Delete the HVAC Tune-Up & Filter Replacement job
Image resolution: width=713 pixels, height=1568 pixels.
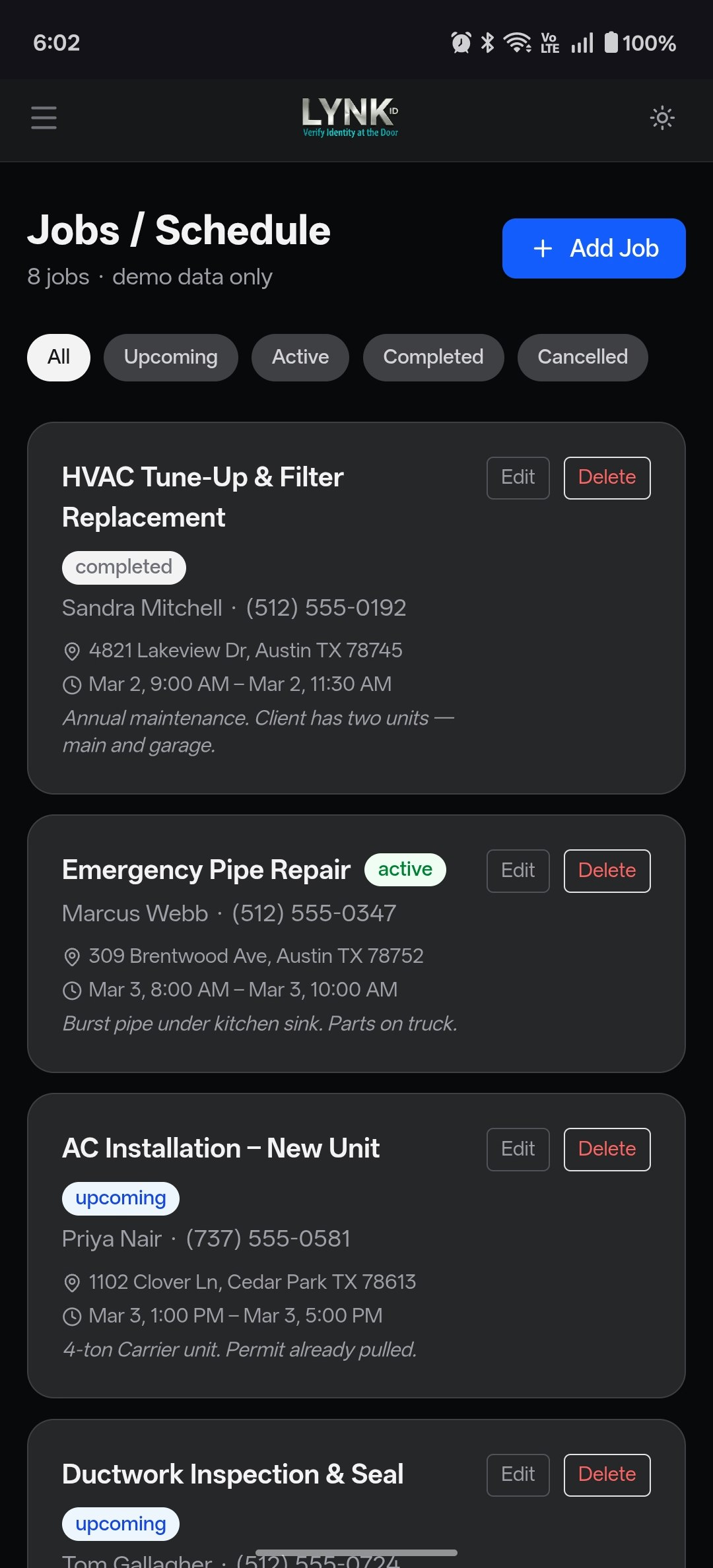pyautogui.click(x=607, y=478)
